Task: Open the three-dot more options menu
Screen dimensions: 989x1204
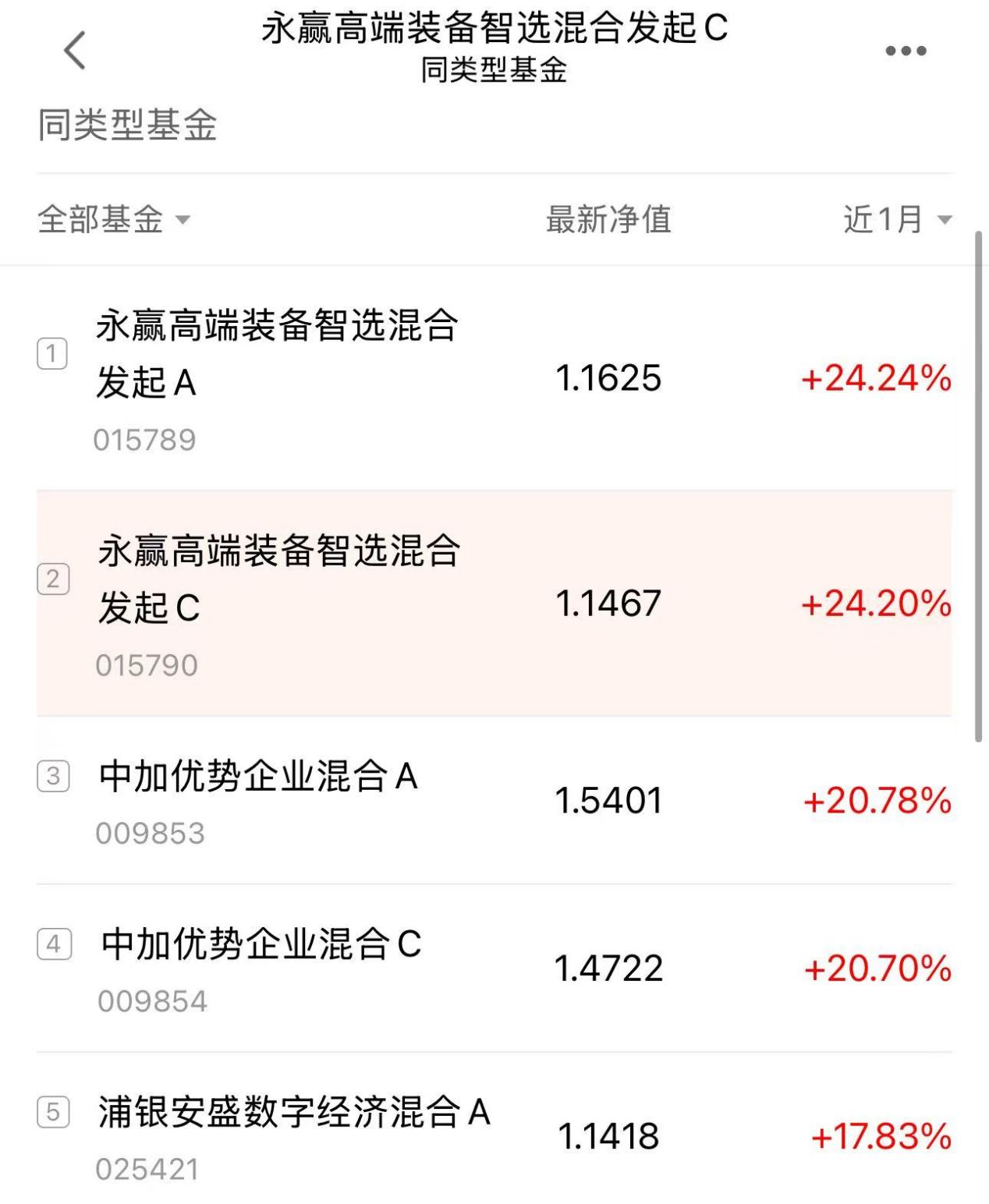Action: tap(904, 51)
